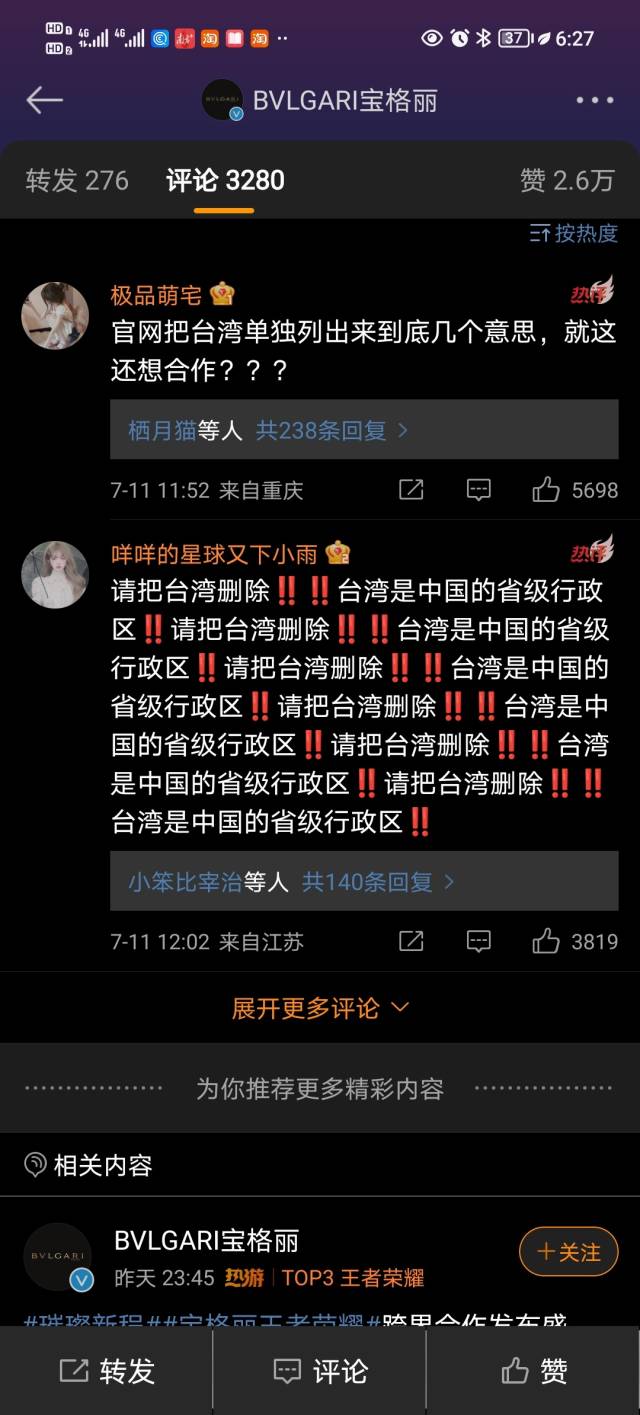This screenshot has width=640, height=1415.
Task: Tap 赞 in the bottom bar
Action: point(534,1371)
